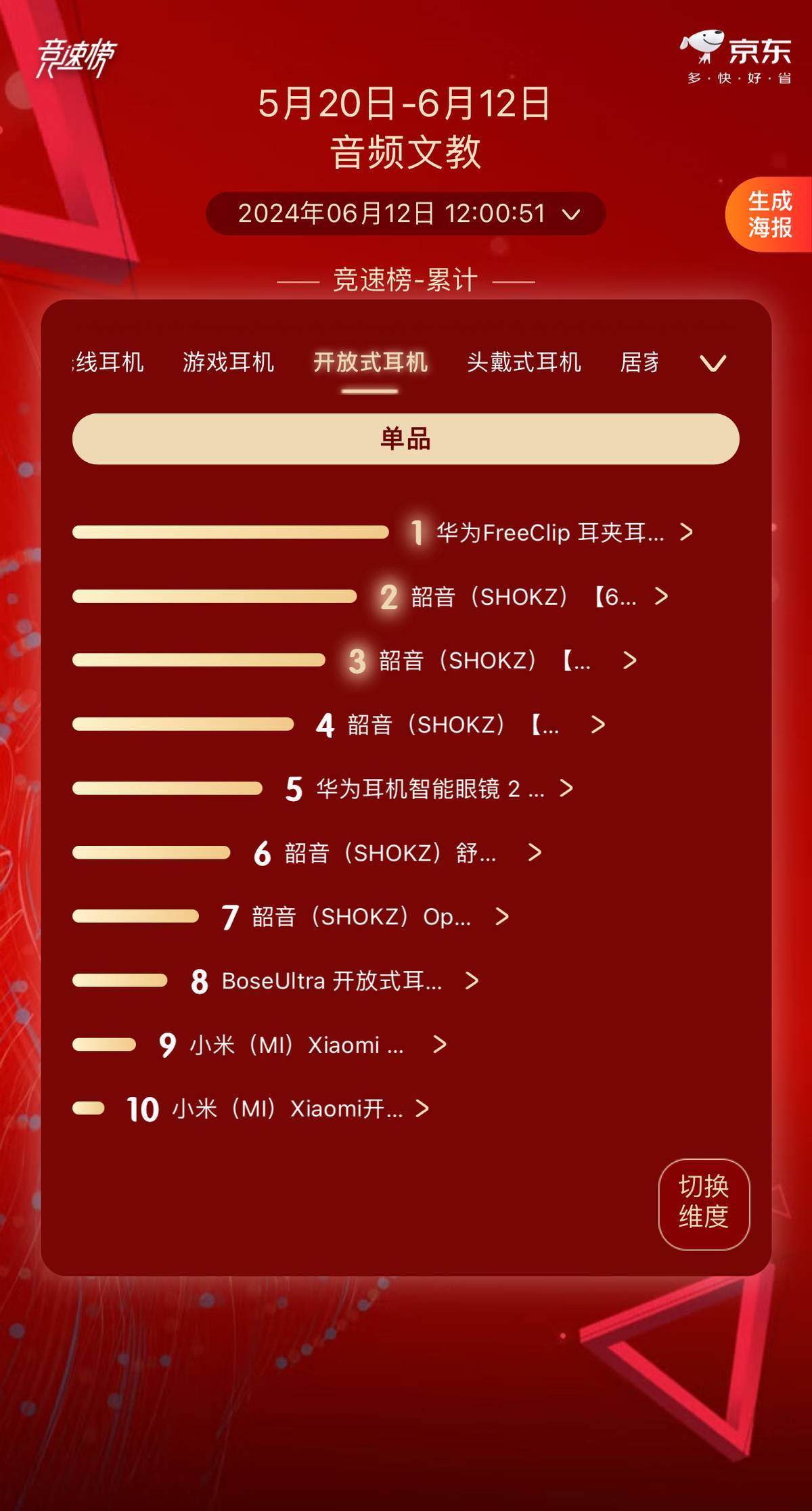Open the rank 2 韶音 SHOKZ item
The height and width of the screenshot is (1511, 812).
(x=524, y=597)
